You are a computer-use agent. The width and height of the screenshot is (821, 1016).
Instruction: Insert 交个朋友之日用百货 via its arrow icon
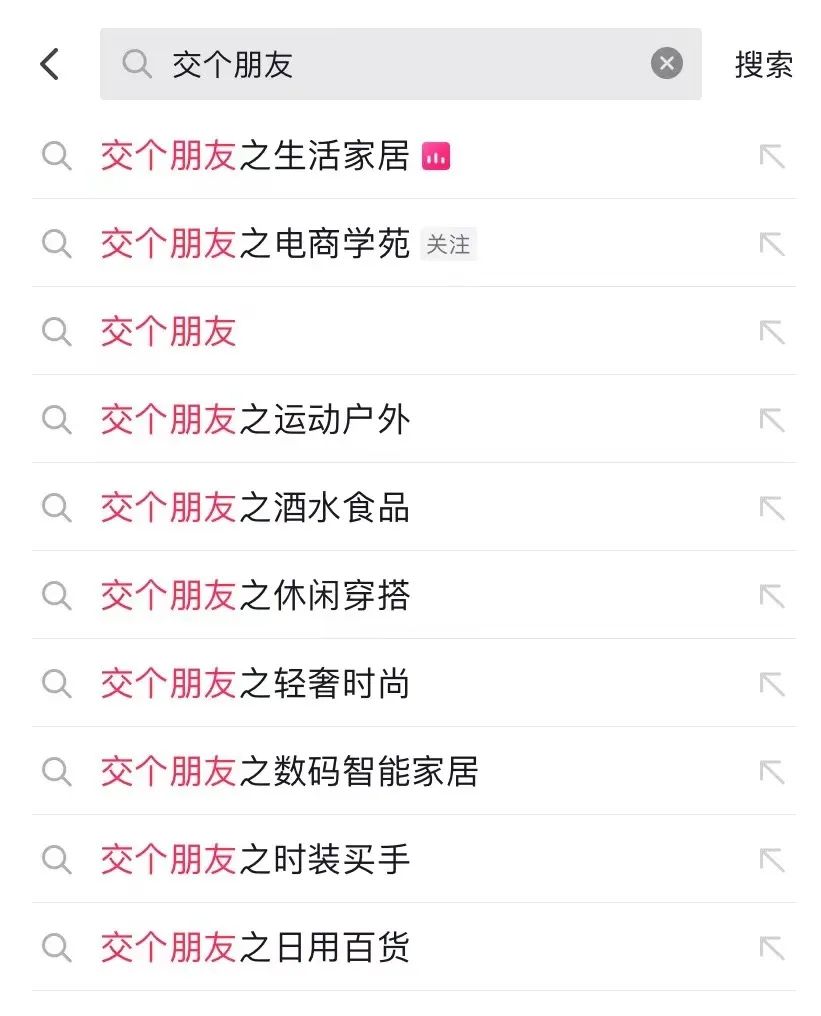point(772,949)
